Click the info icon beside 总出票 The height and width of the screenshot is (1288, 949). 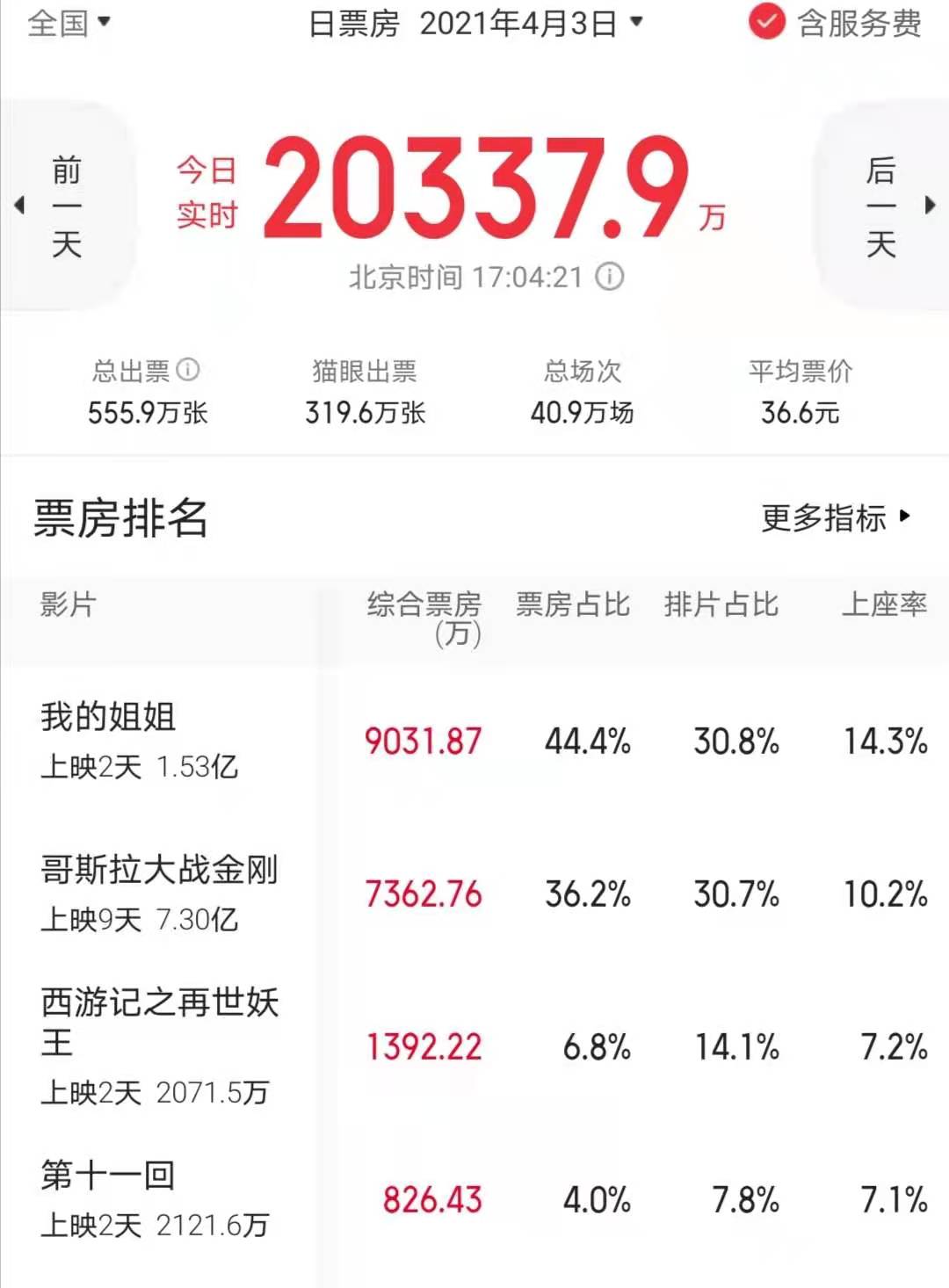click(x=186, y=368)
